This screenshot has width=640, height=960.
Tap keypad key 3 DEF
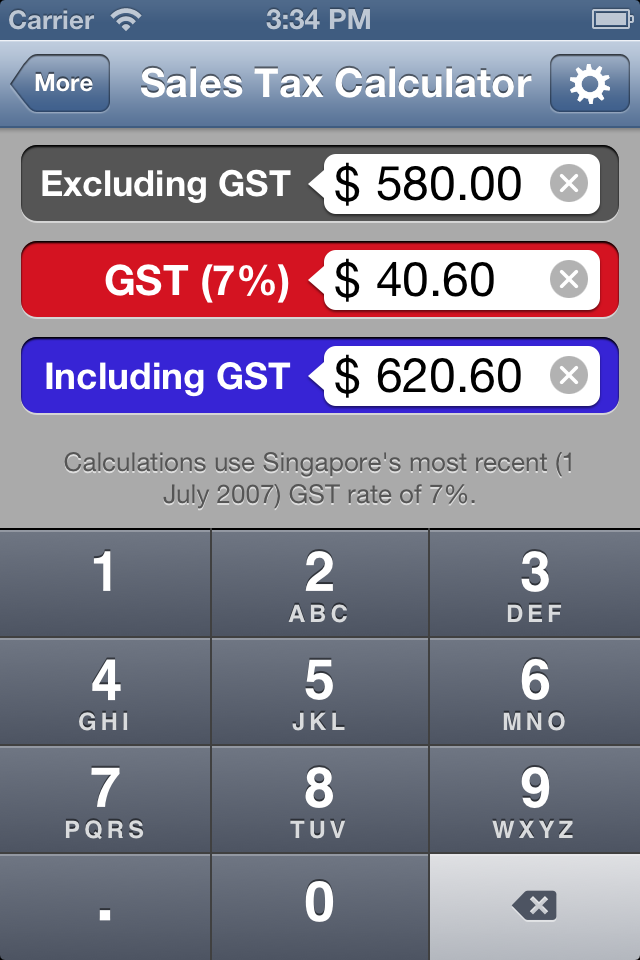[535, 583]
